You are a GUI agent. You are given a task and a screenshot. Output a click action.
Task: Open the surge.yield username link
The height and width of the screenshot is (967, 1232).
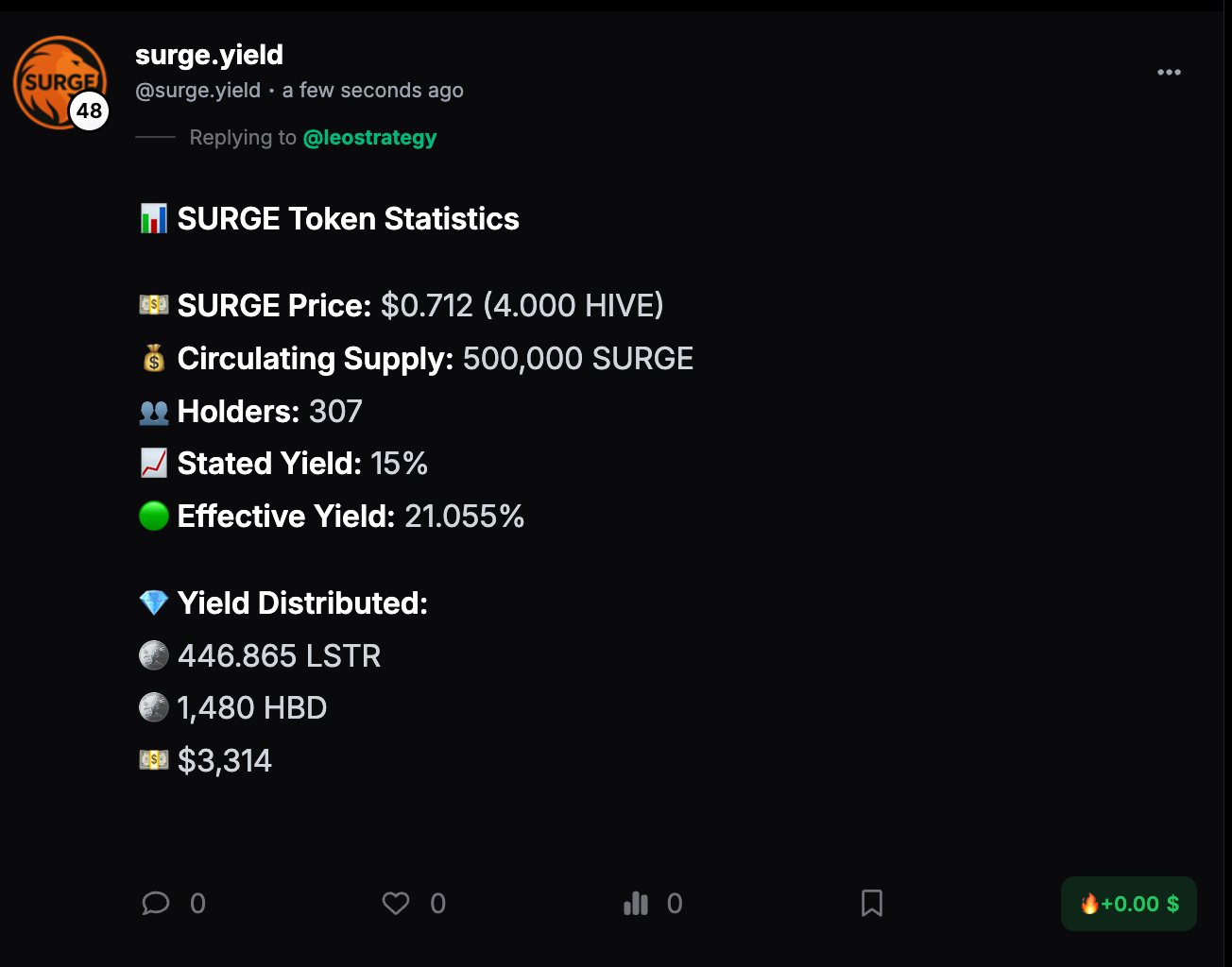tap(209, 55)
